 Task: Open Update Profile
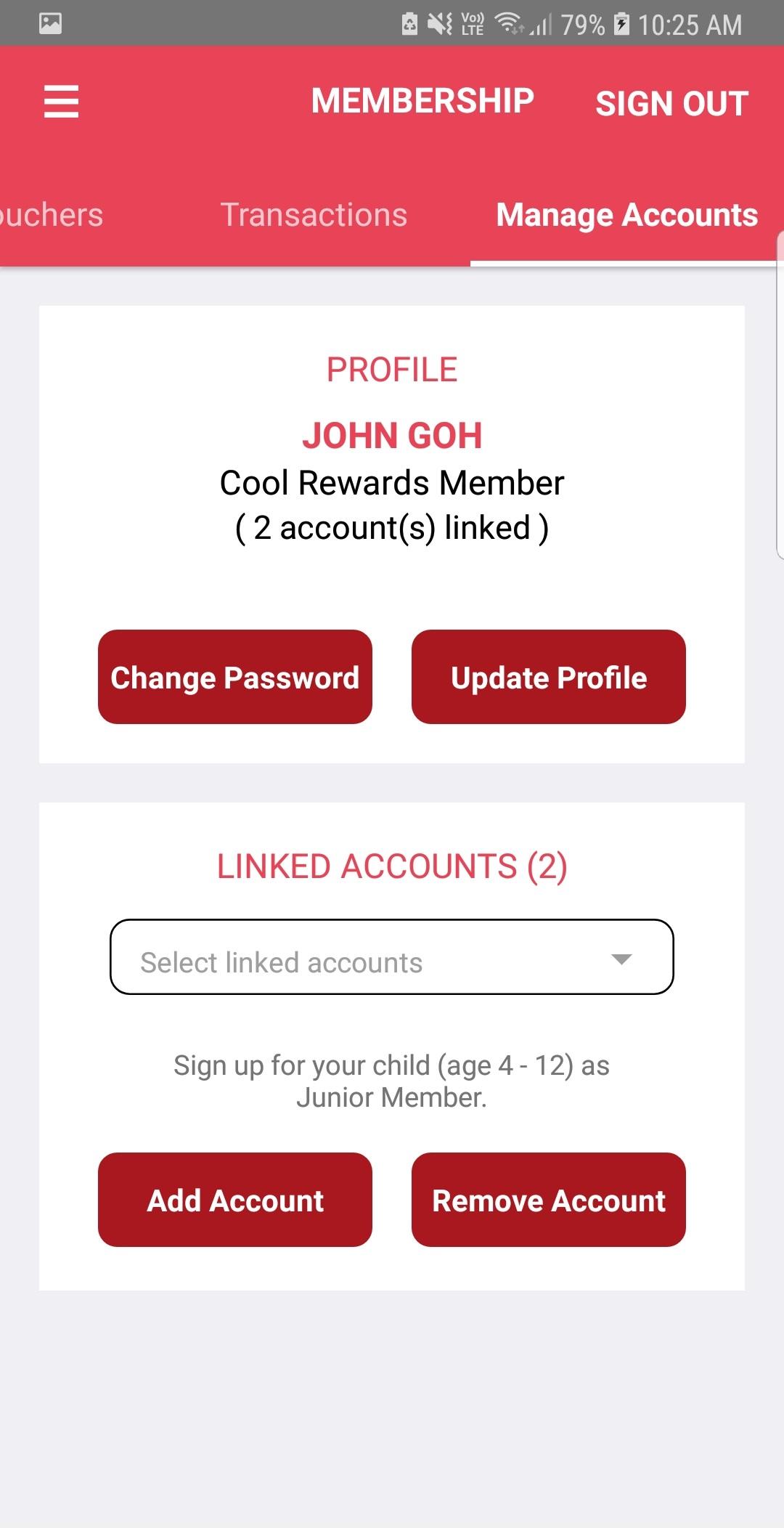549,677
